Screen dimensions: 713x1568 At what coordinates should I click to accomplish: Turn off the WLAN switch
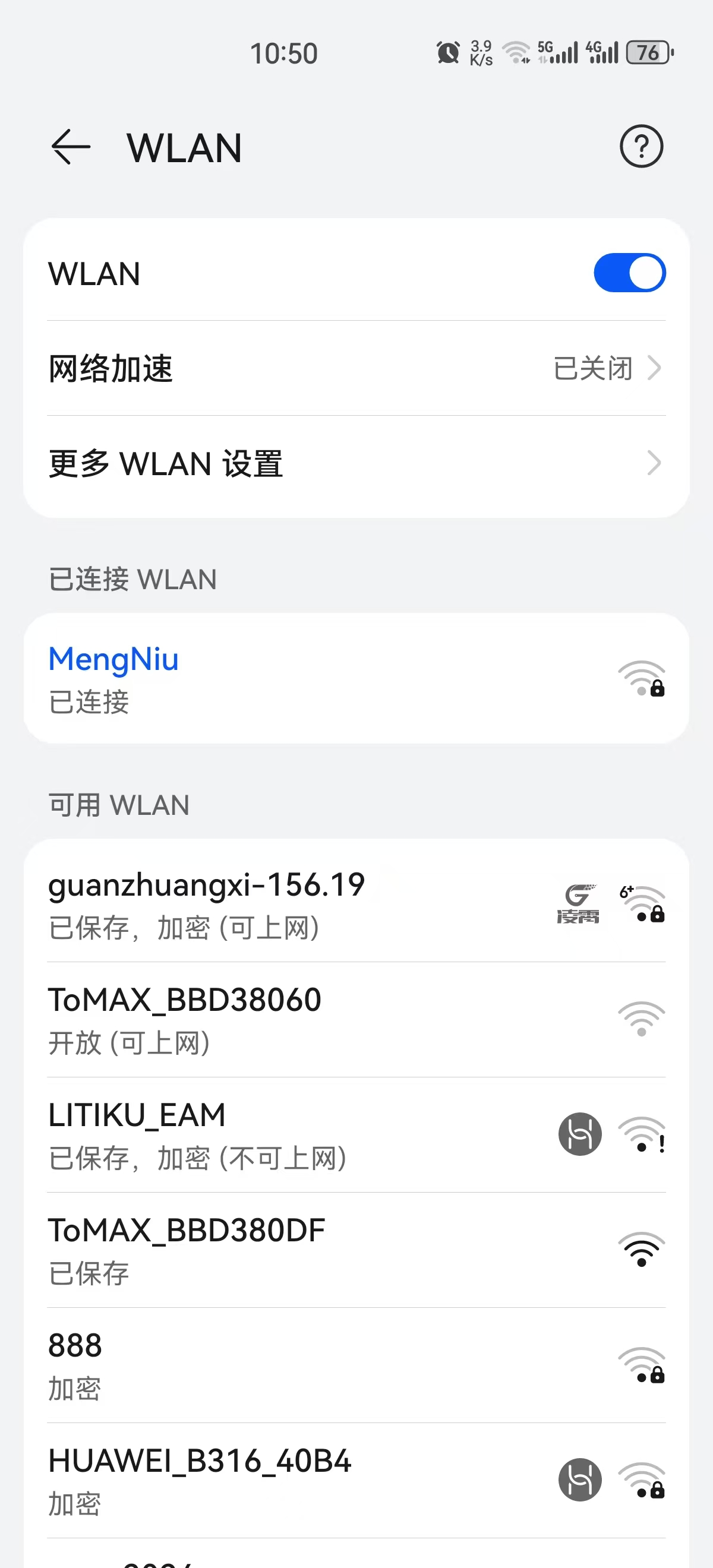pyautogui.click(x=629, y=273)
